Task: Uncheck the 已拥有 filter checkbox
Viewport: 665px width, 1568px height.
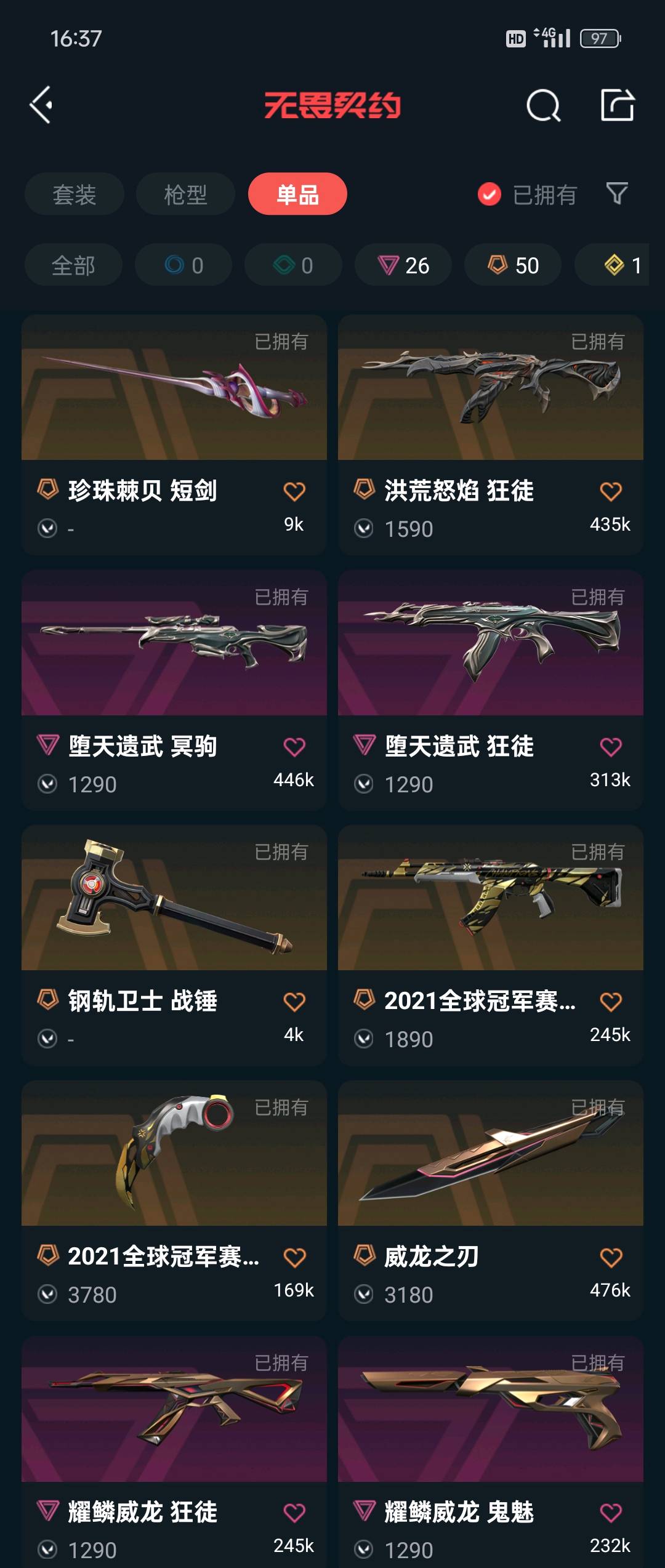Action: (490, 195)
